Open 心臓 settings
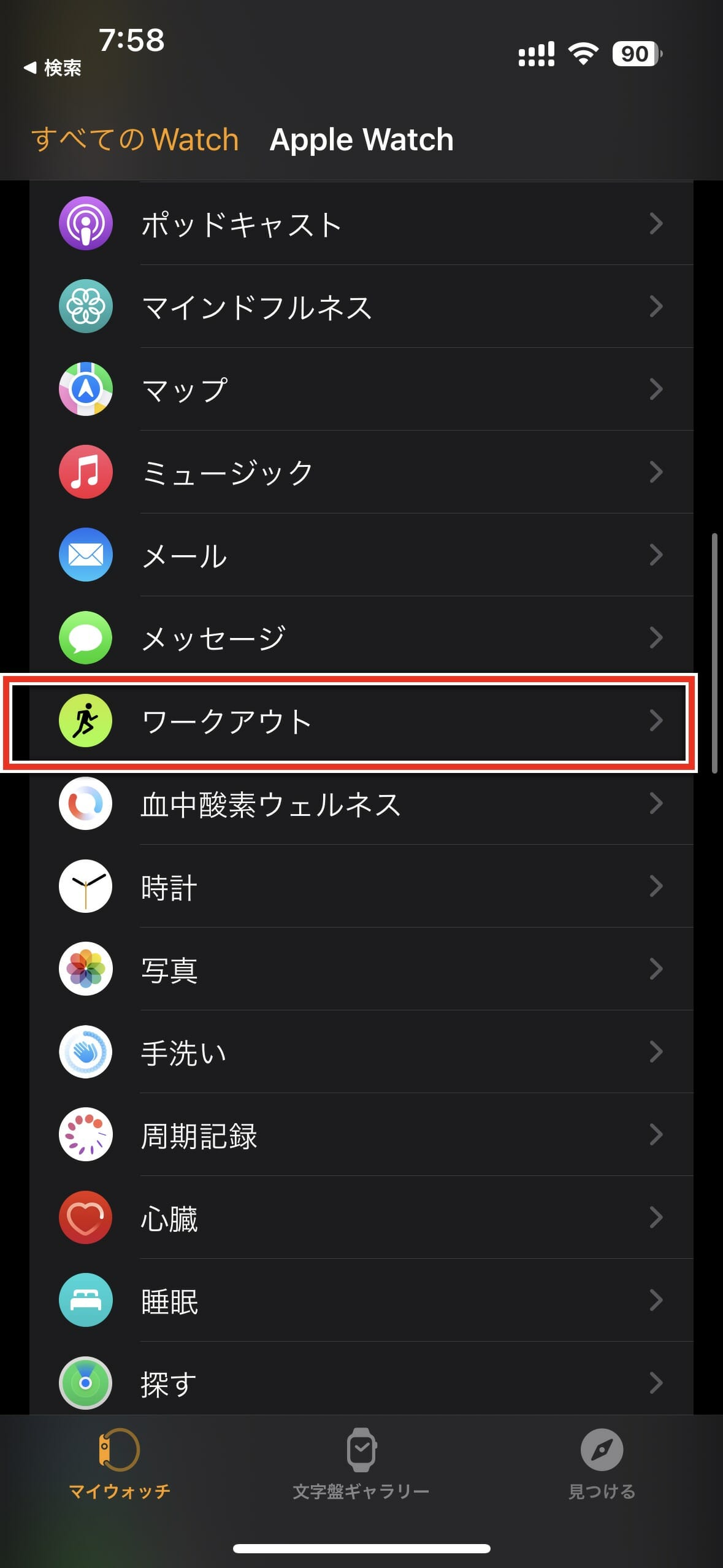 (x=361, y=1218)
